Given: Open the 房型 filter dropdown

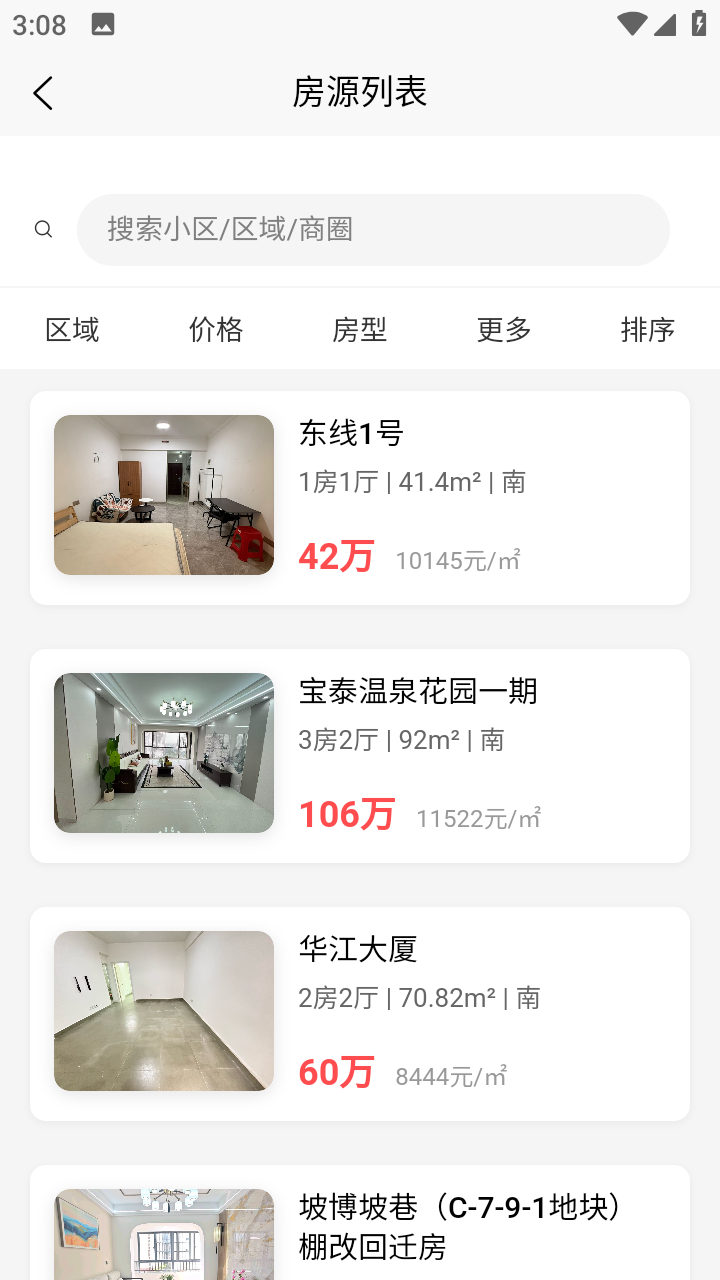Looking at the screenshot, I should click(359, 330).
